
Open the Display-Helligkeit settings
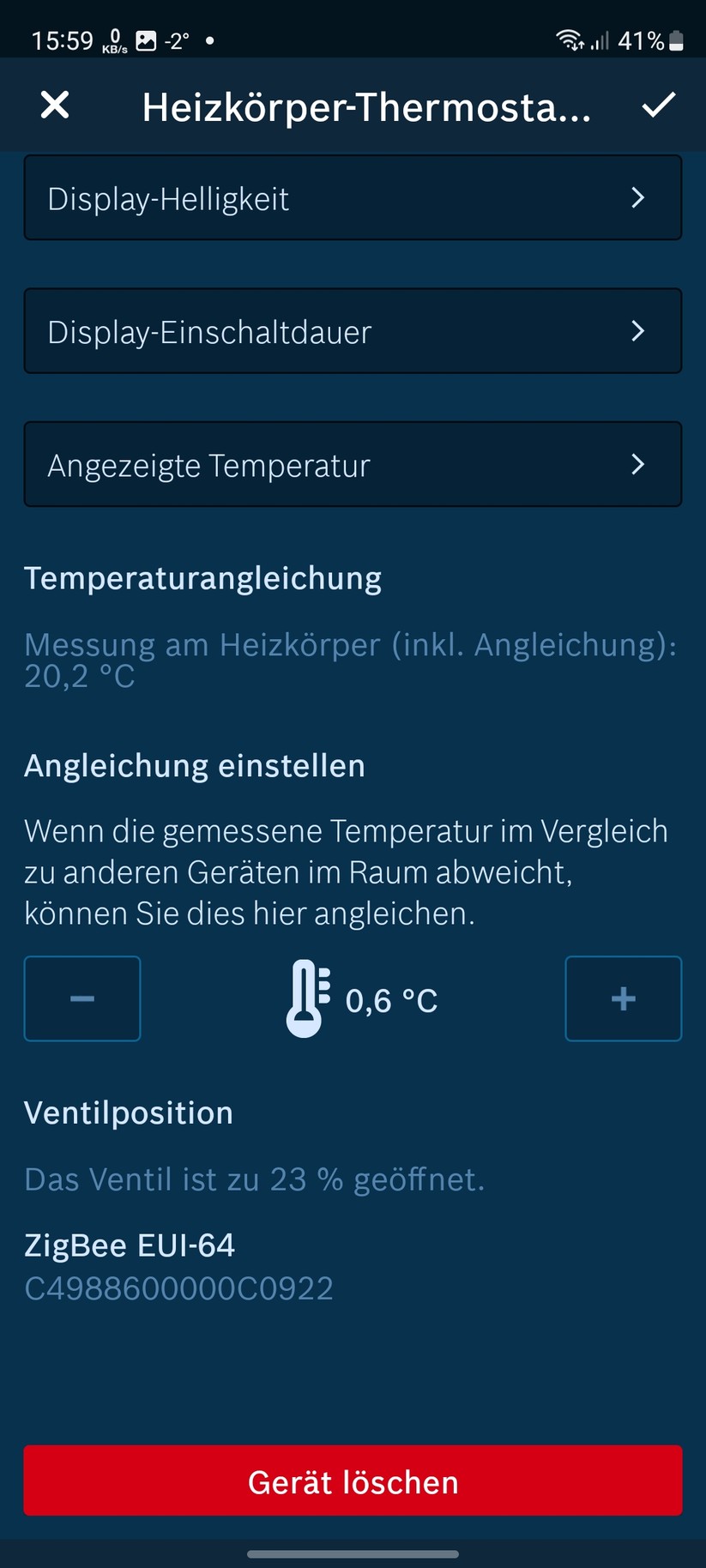click(353, 197)
